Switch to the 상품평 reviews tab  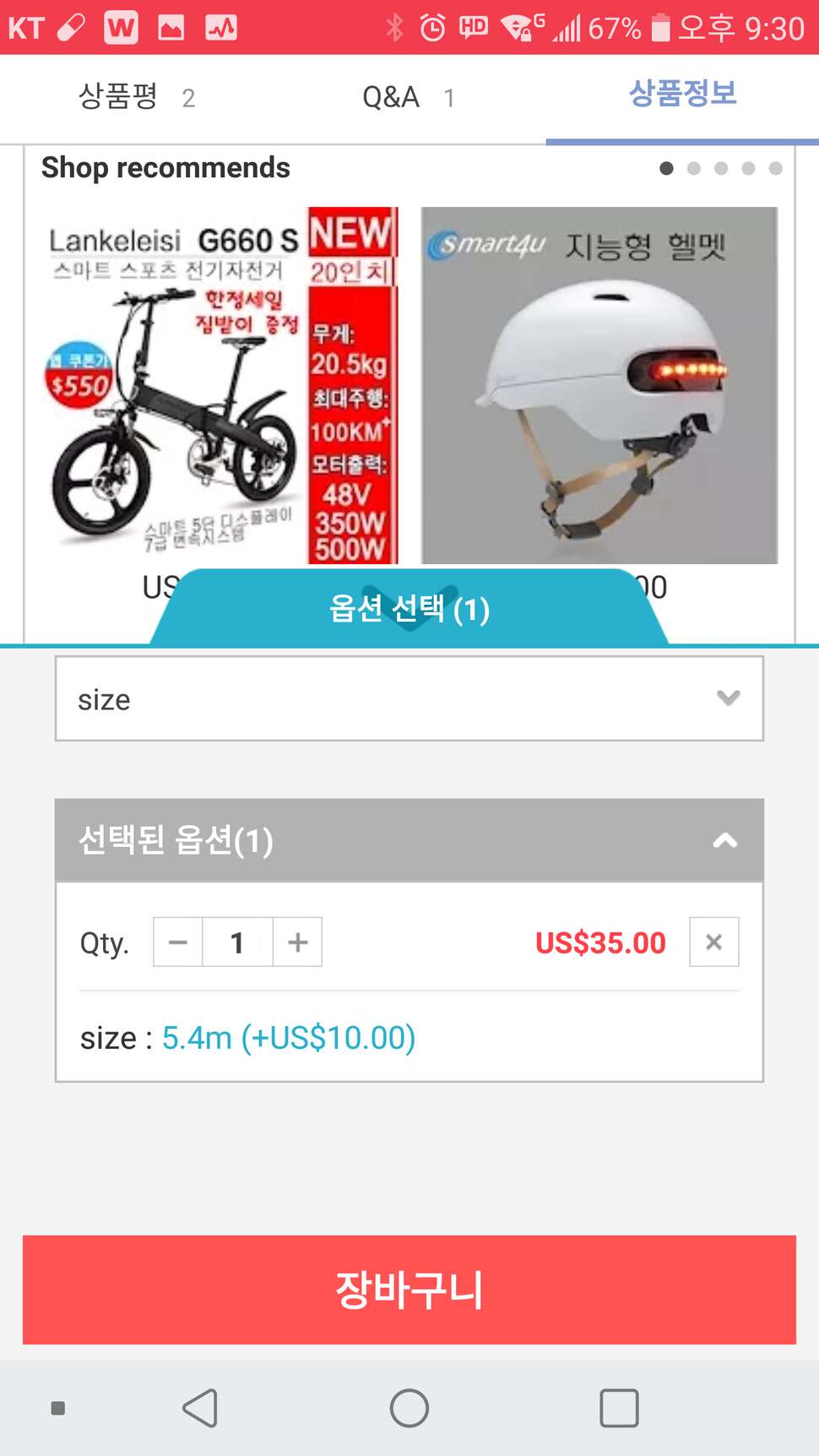tap(137, 97)
